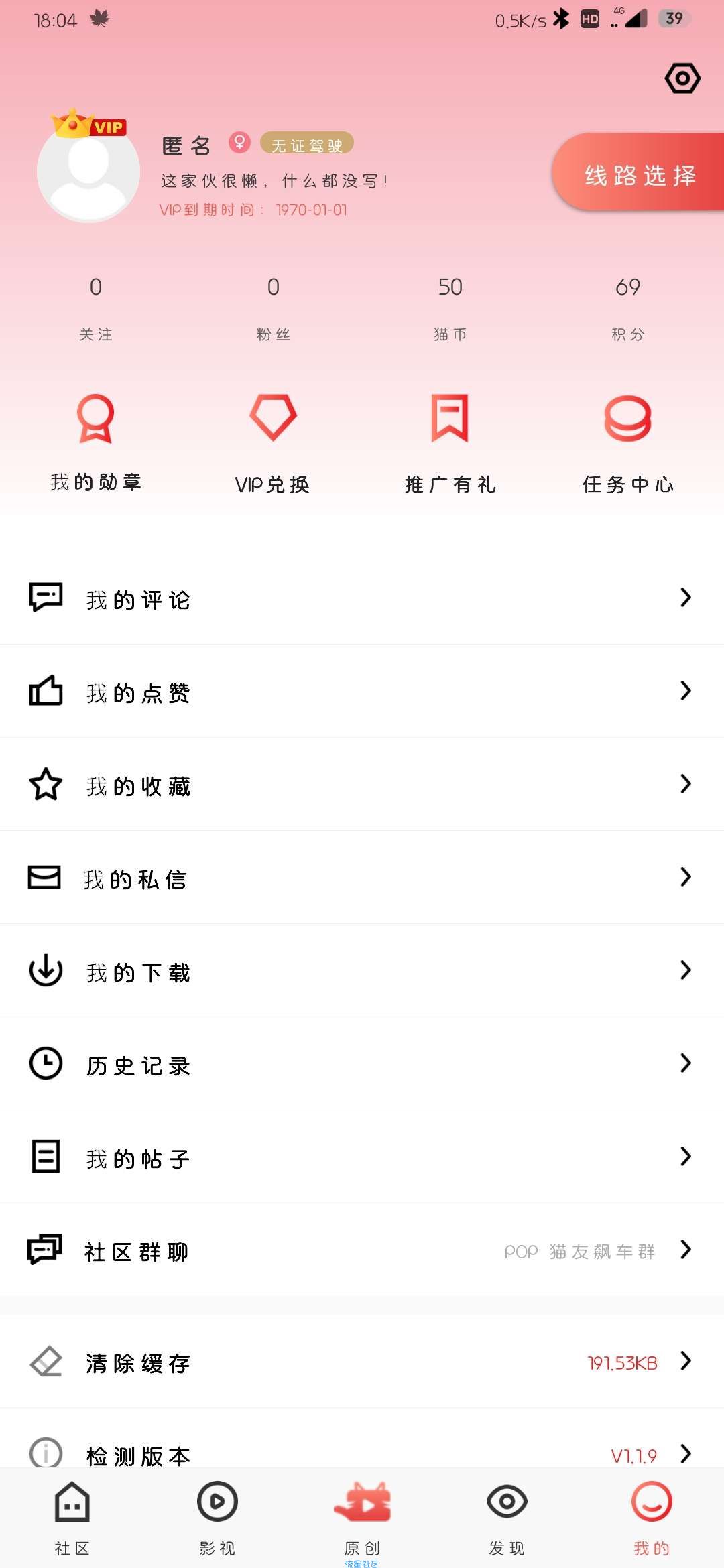Open 我的下载 downloads

coord(362,970)
